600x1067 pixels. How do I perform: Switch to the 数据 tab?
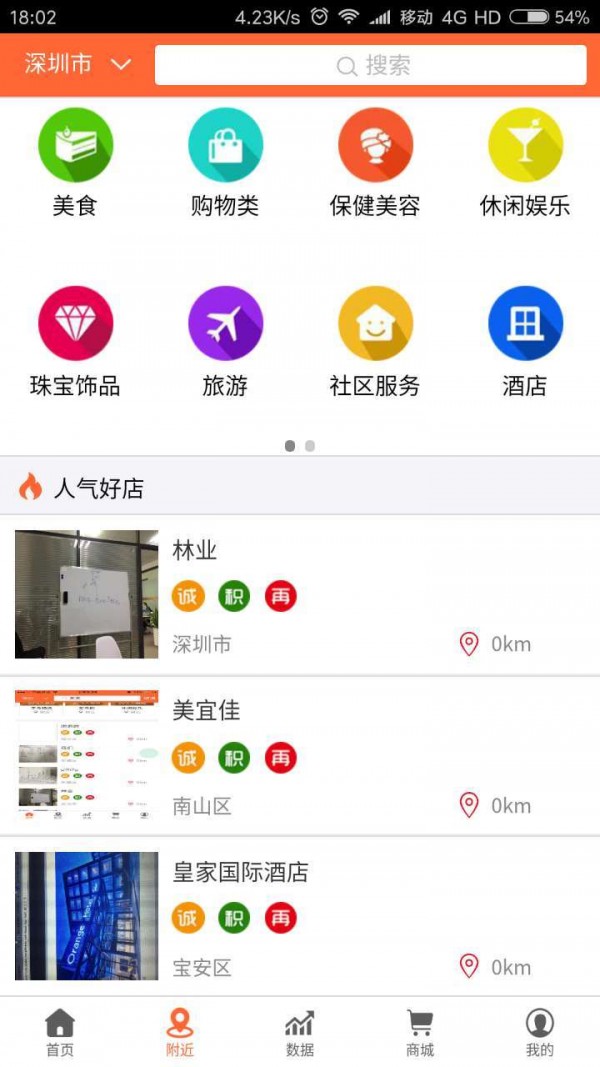(300, 1033)
